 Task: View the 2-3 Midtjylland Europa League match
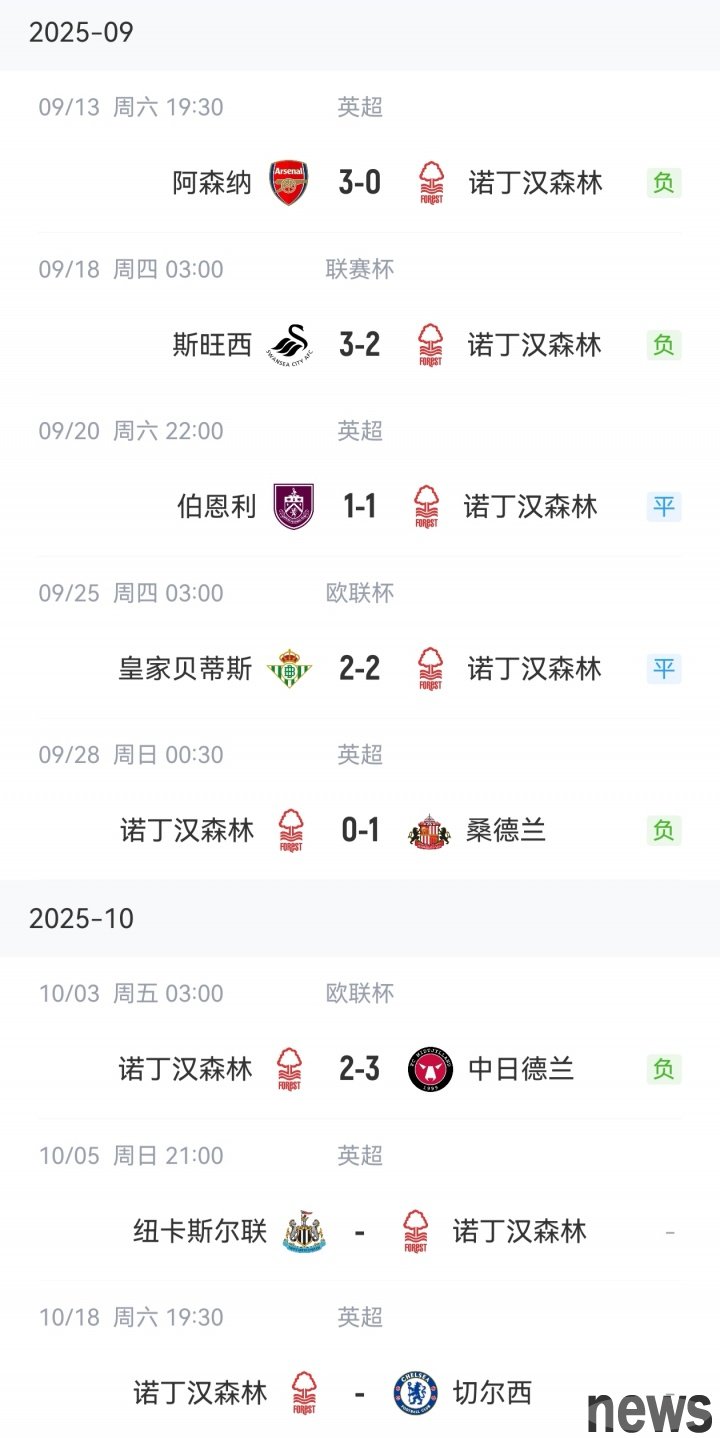coord(360,1069)
